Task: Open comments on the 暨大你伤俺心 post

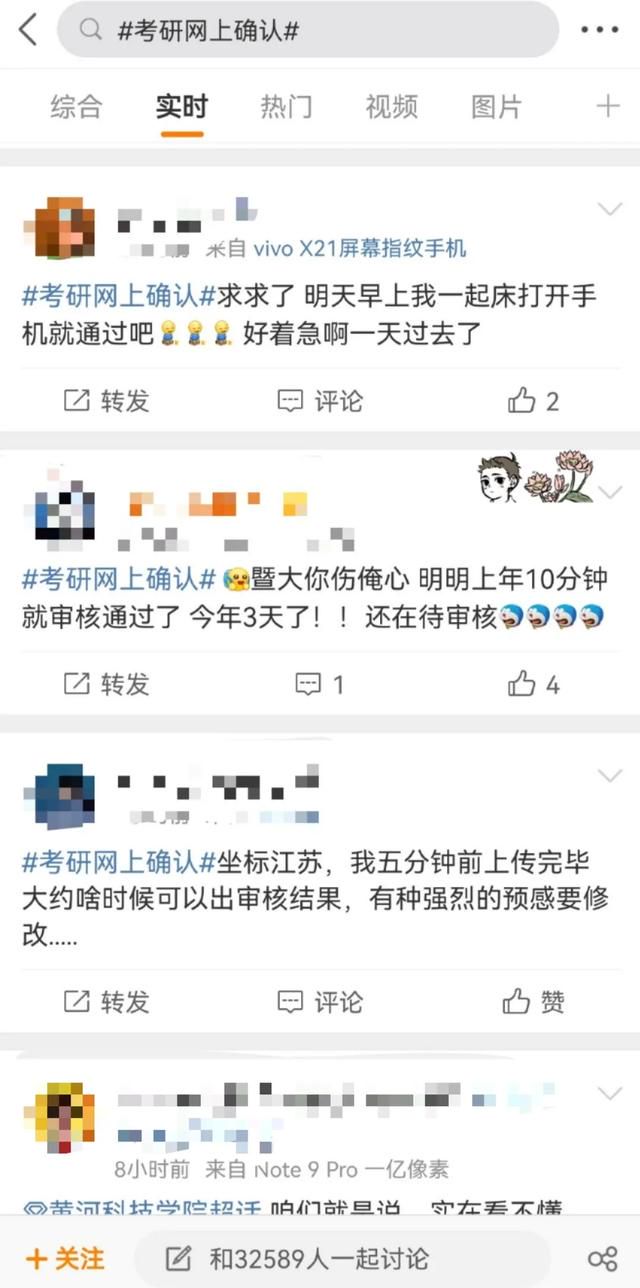Action: click(320, 684)
